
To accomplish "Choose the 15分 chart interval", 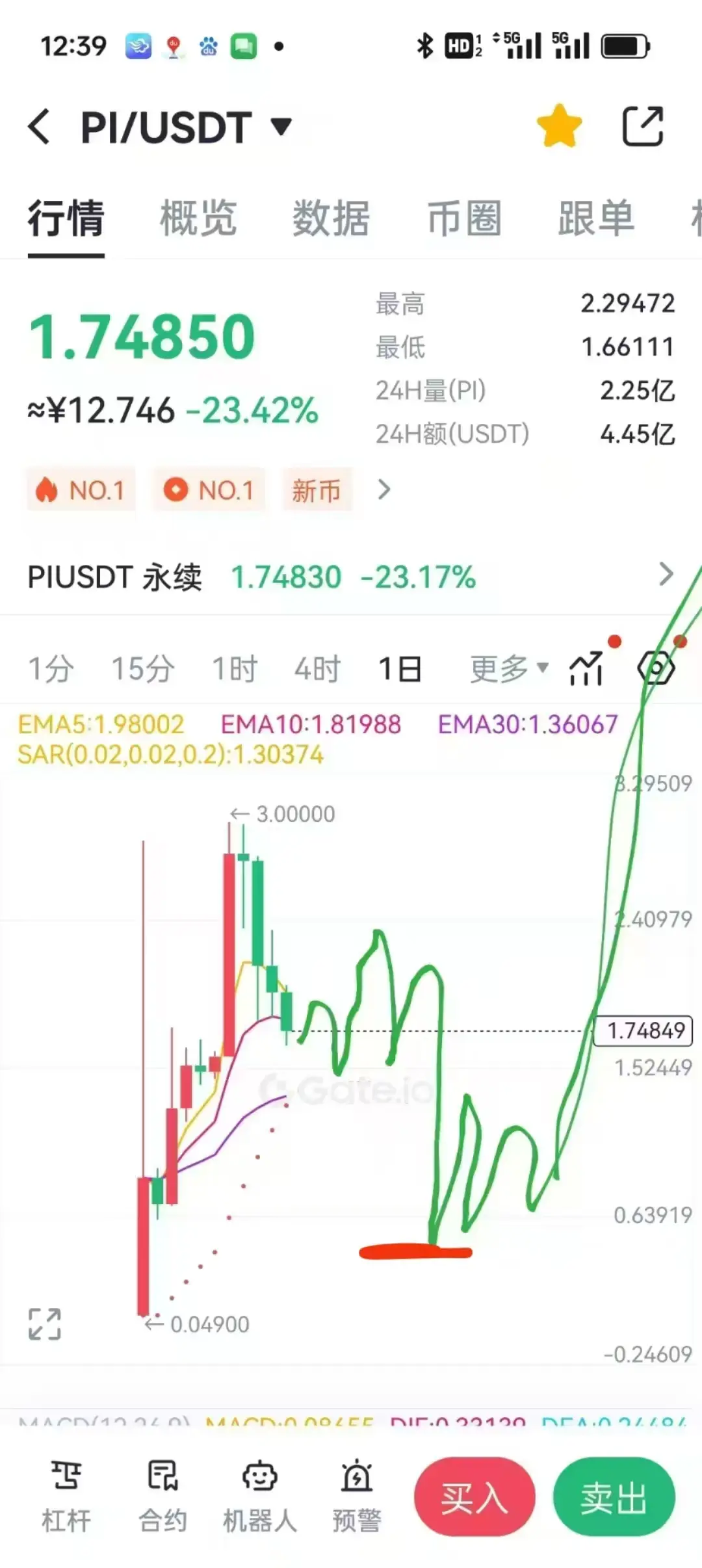I will coord(143,669).
